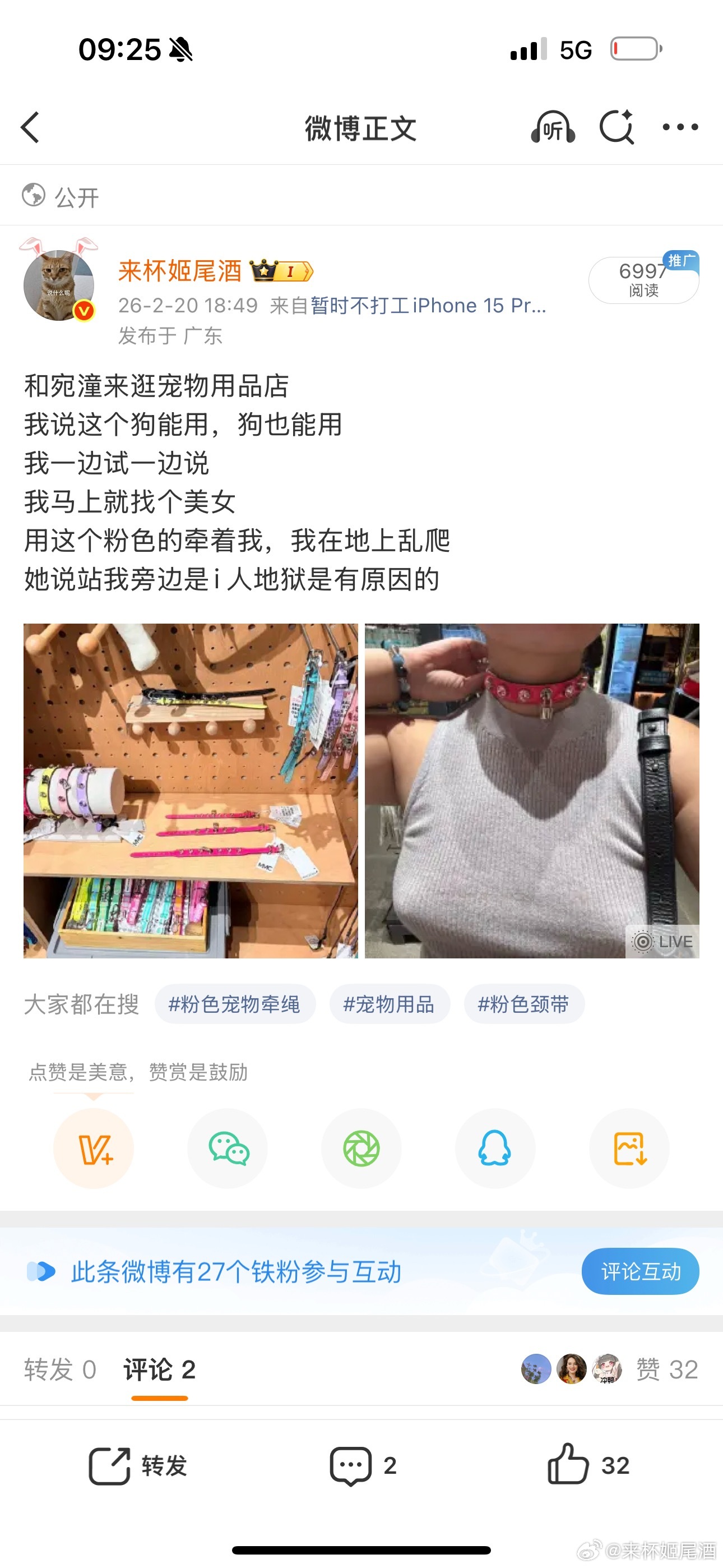The width and height of the screenshot is (723, 1568).
Task: Open the pet collar shelf photo
Action: [191, 790]
